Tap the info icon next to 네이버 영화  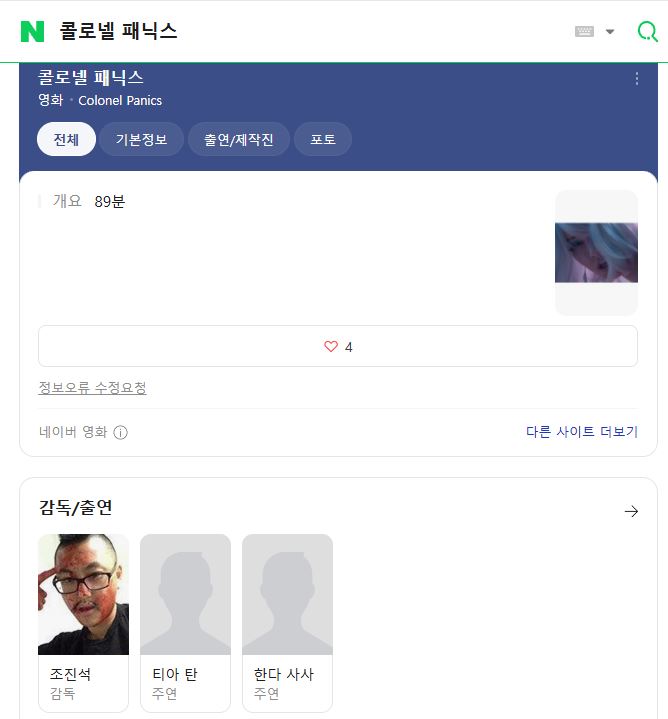121,433
